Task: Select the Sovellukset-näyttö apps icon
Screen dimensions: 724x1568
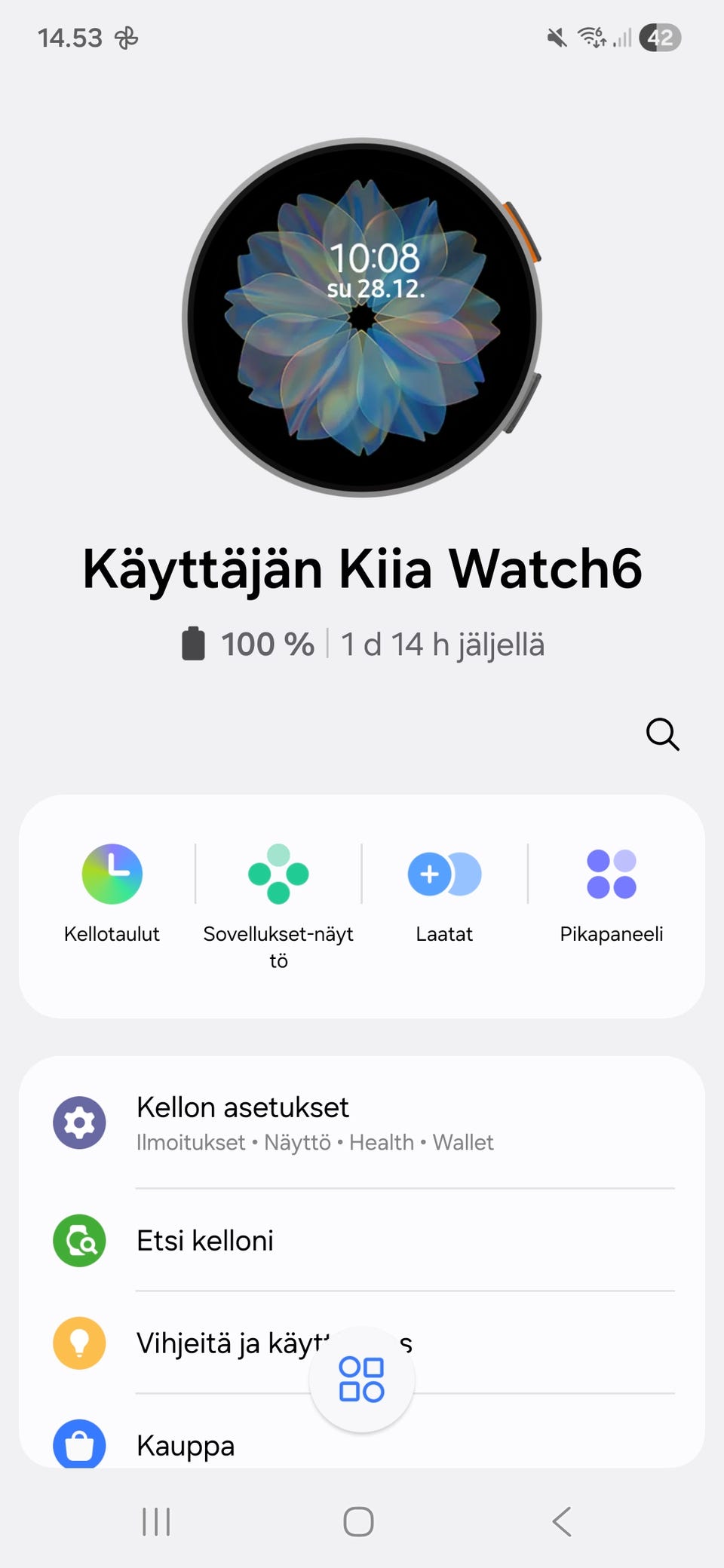Action: tap(279, 874)
